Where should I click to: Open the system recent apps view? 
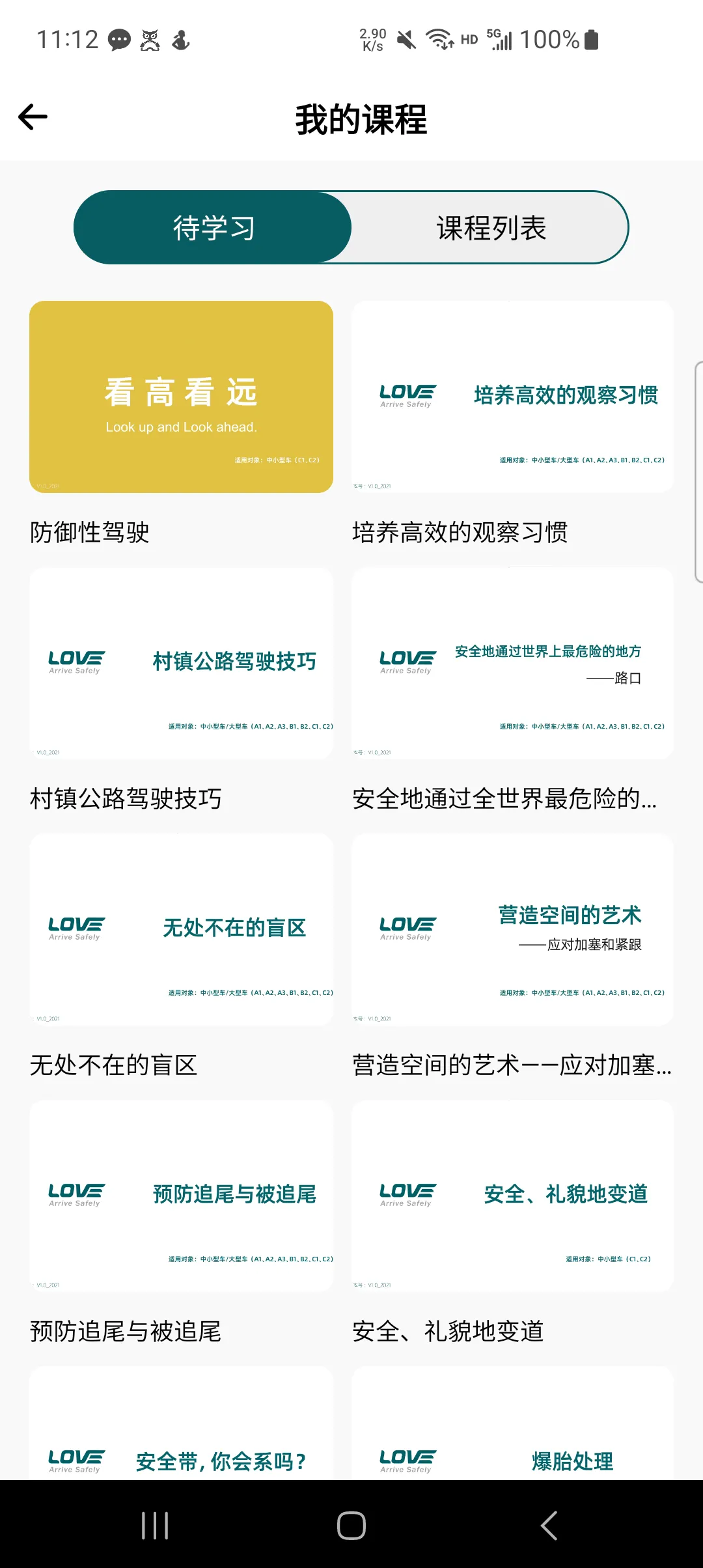(155, 1525)
